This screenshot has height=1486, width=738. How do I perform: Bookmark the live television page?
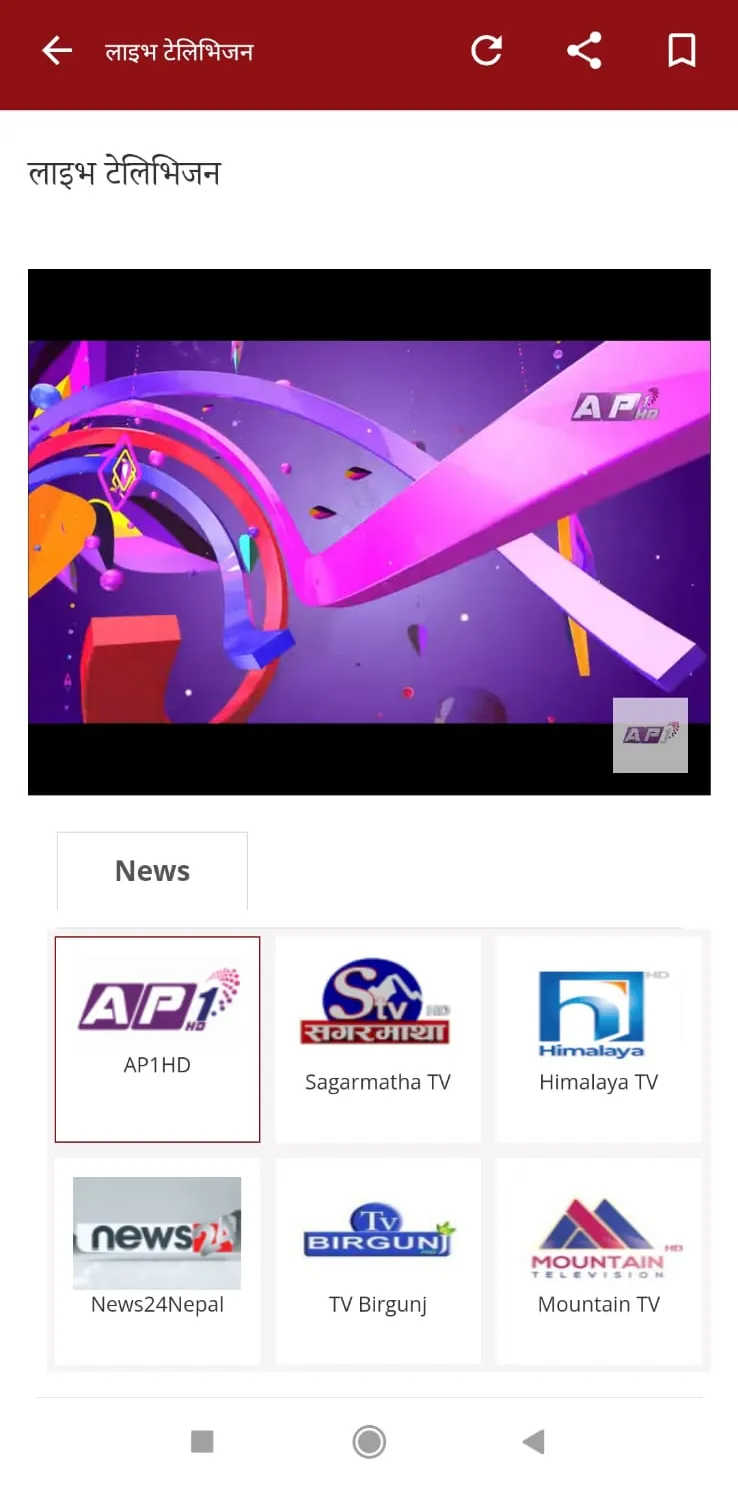[681, 51]
